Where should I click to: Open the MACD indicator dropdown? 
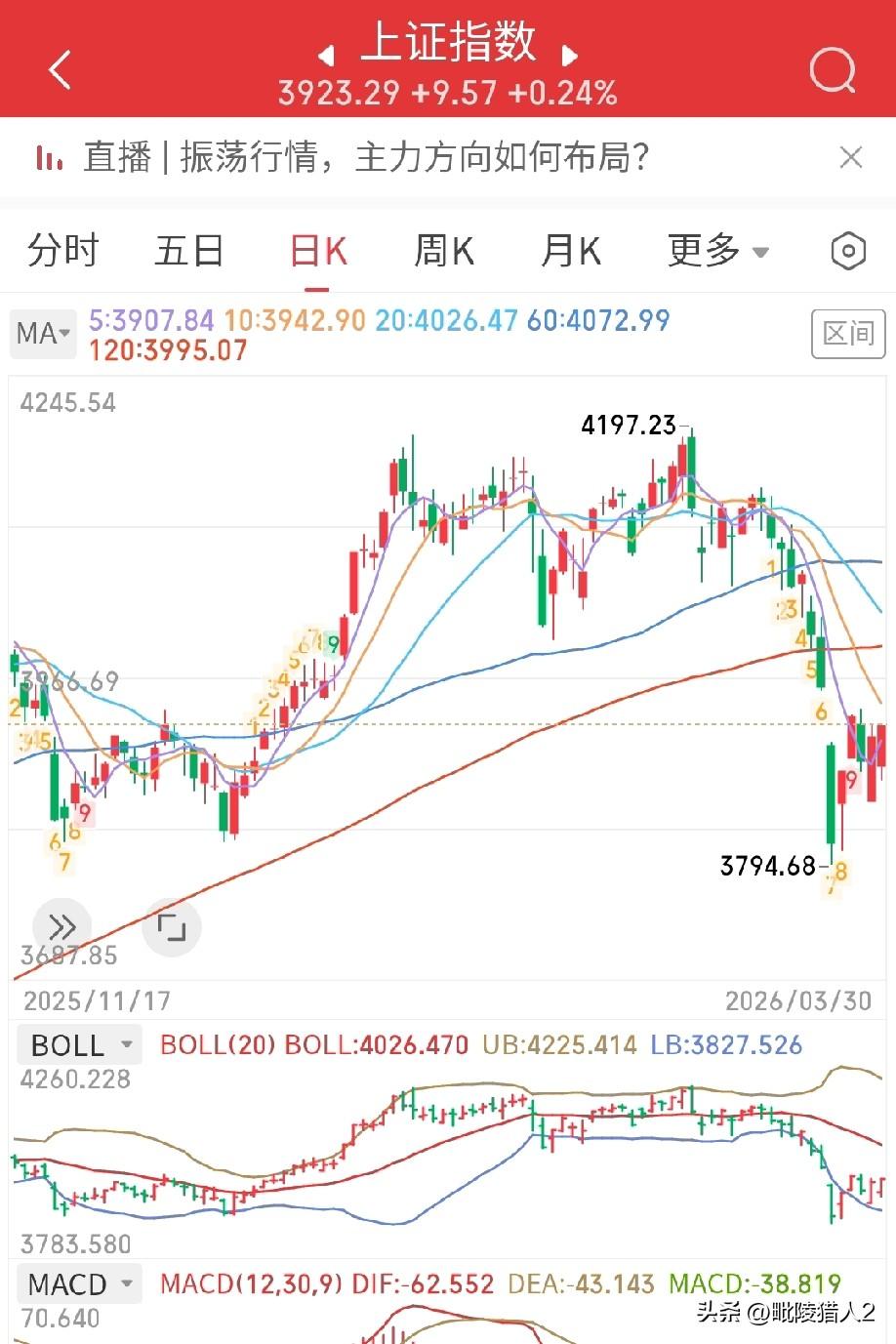click(79, 1283)
